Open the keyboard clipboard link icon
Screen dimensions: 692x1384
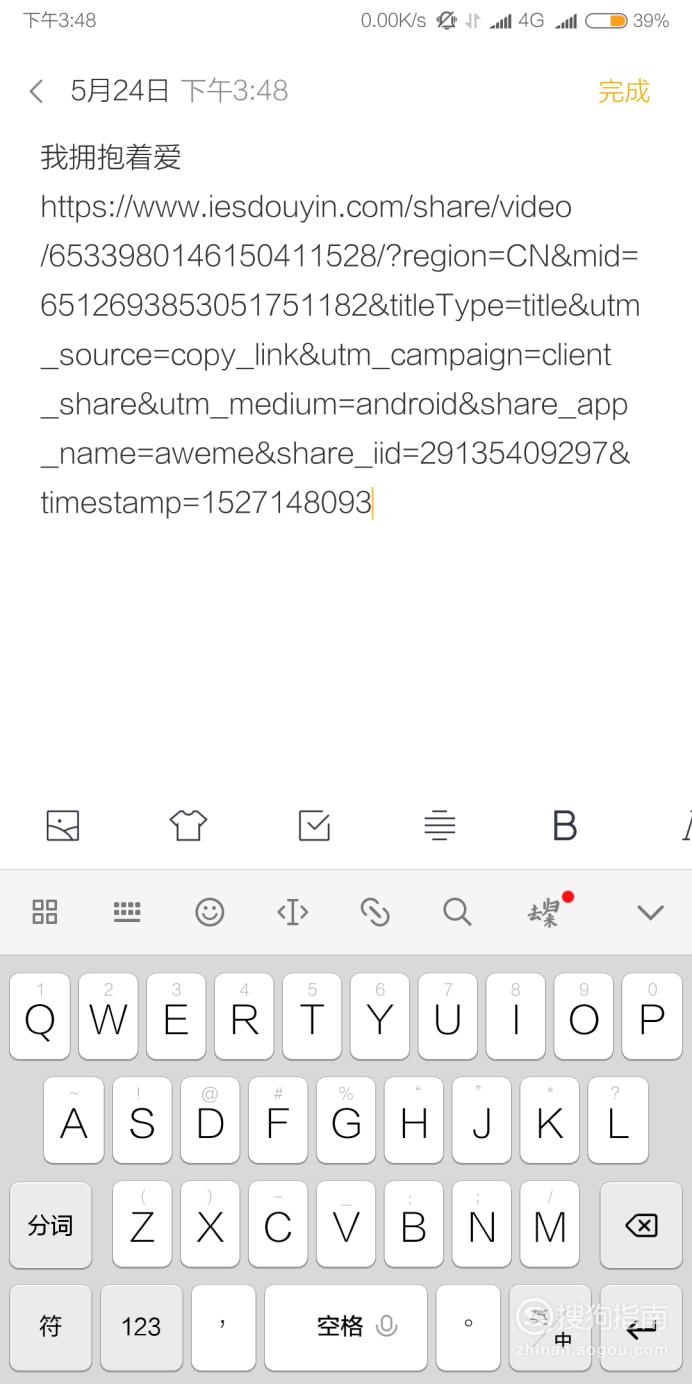[374, 911]
